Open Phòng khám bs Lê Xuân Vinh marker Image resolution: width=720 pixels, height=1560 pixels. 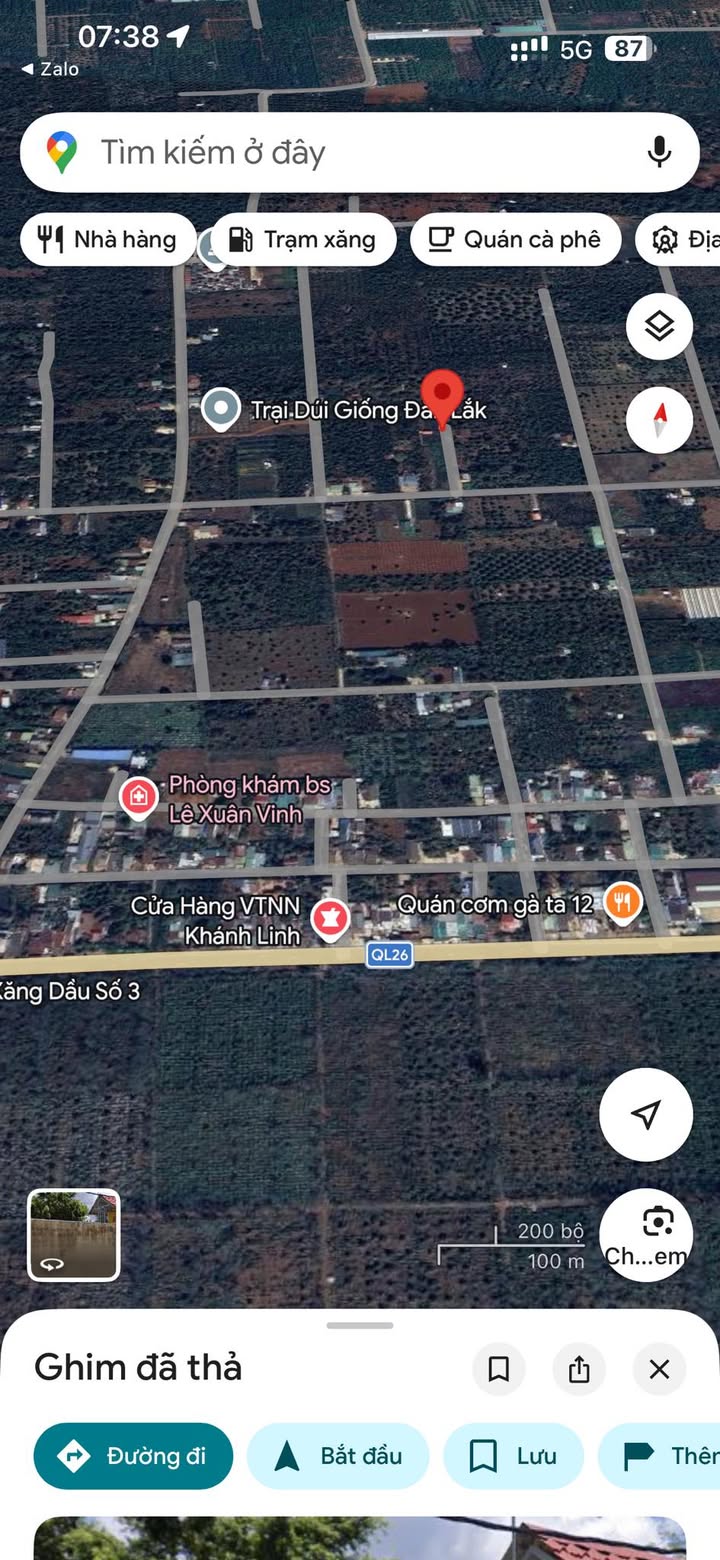138,797
